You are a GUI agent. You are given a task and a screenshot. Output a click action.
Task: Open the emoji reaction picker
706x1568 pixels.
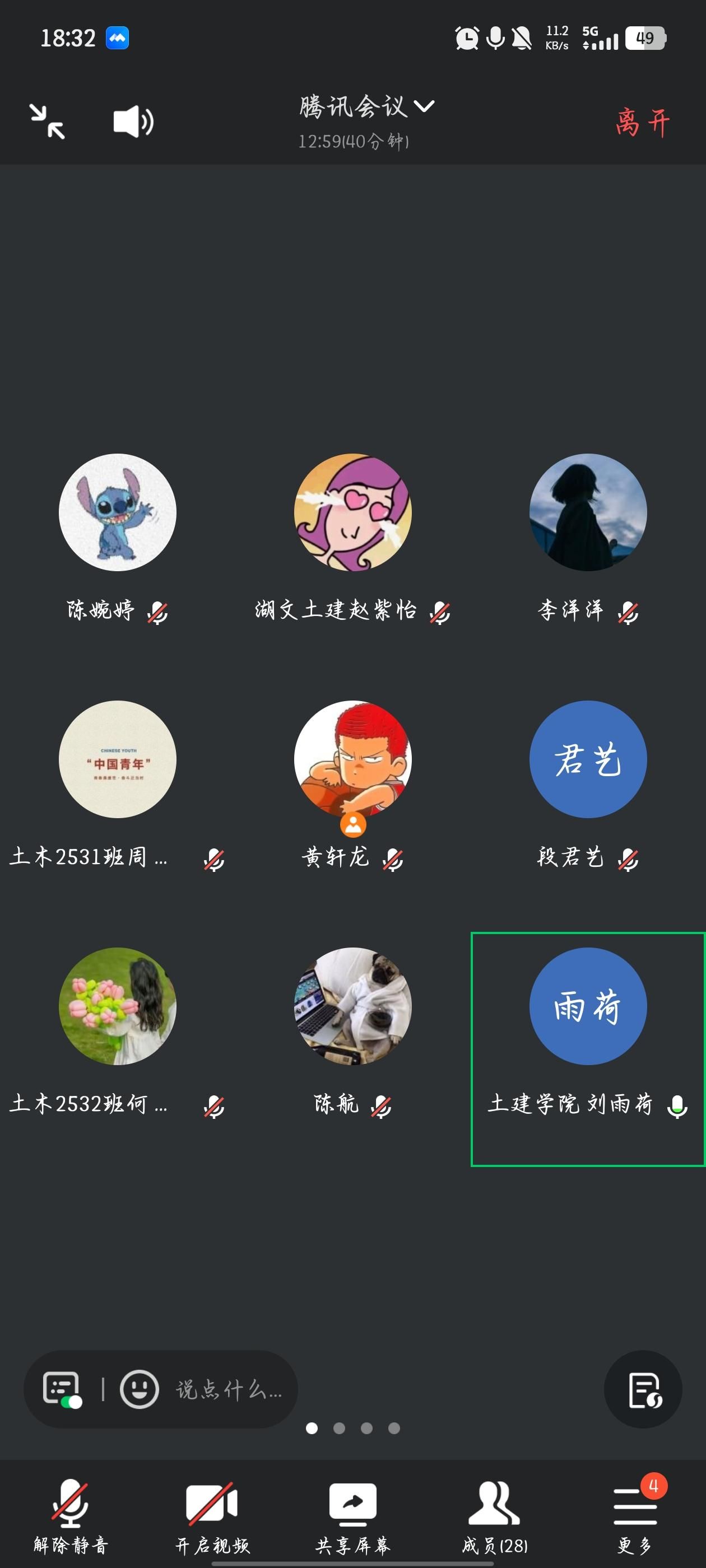pos(139,1390)
